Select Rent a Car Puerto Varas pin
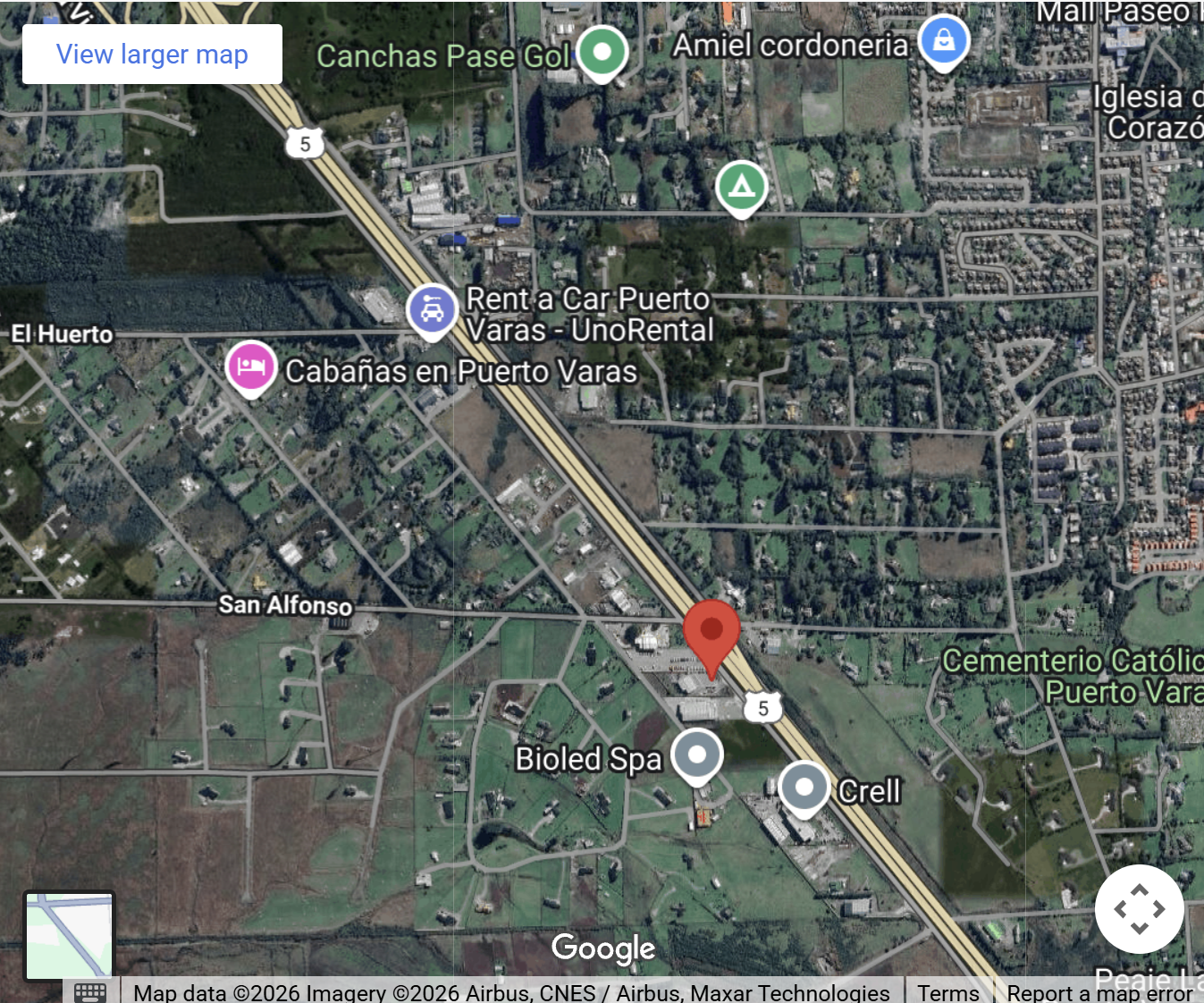This screenshot has height=1003, width=1204. tap(433, 311)
